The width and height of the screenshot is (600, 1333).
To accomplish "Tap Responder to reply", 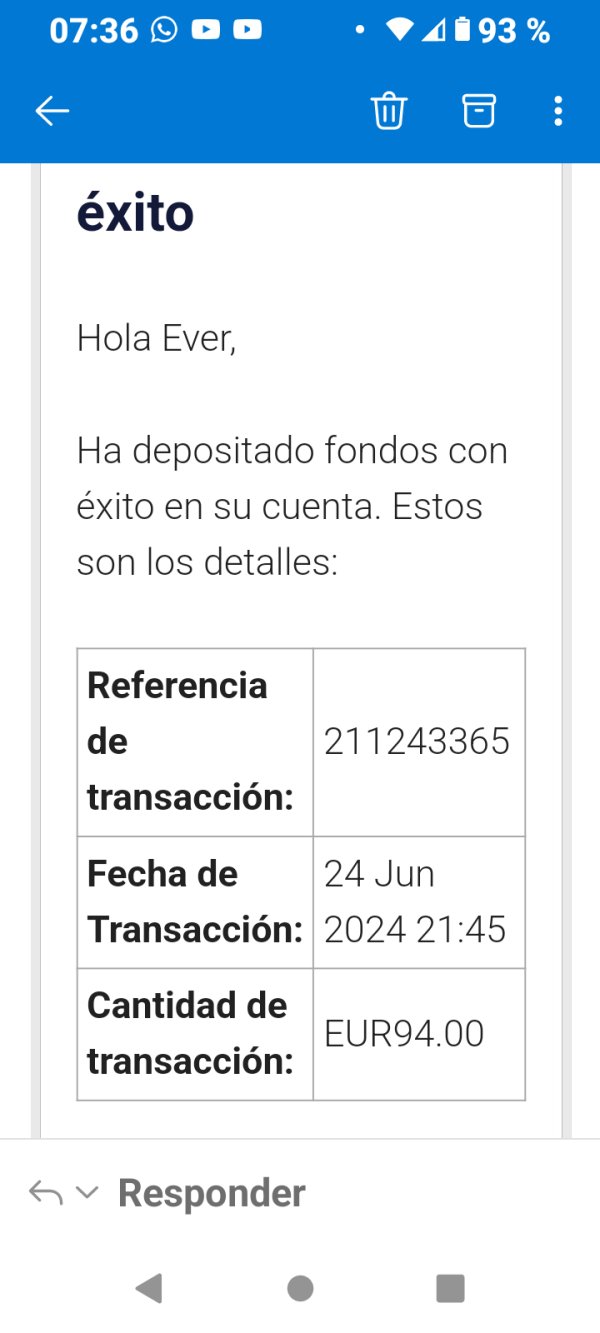I will tap(211, 1193).
